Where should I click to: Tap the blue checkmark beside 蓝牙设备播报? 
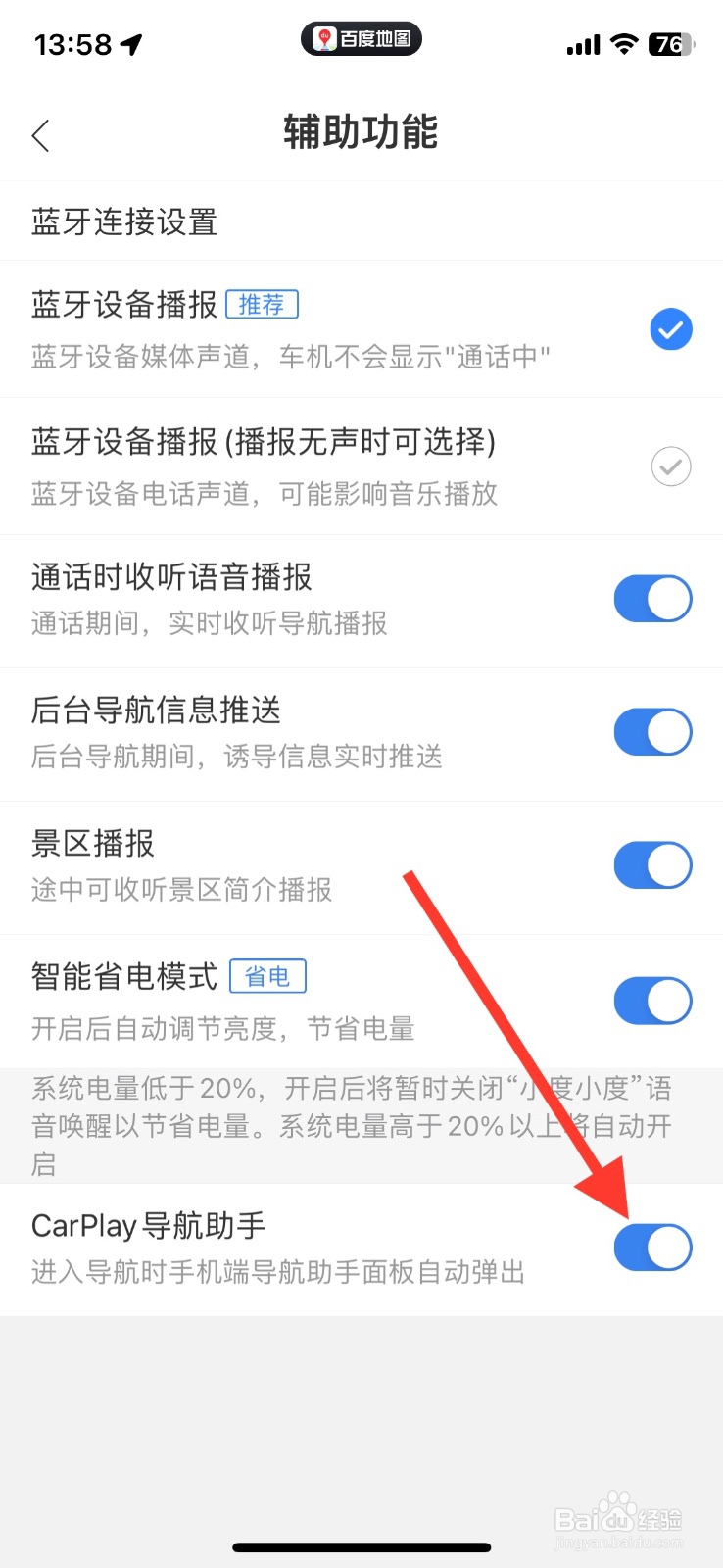coord(671,329)
